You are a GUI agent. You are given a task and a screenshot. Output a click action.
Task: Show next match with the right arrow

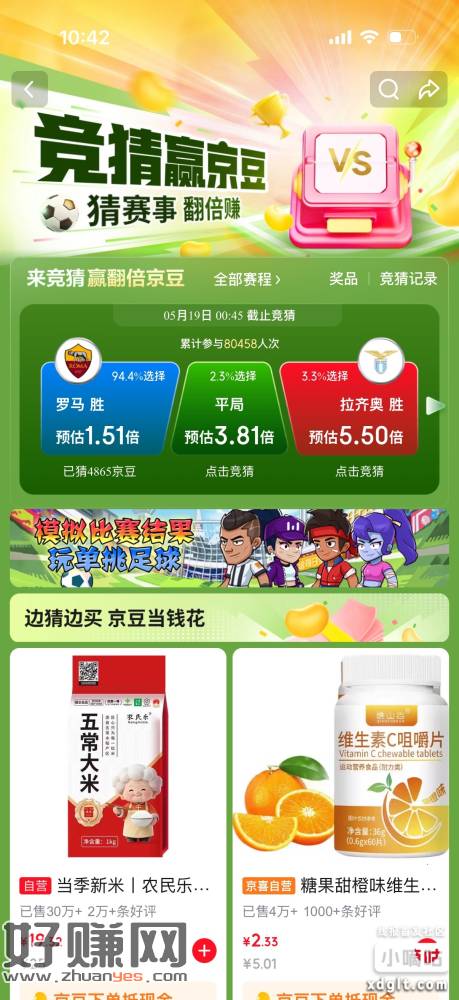pyautogui.click(x=435, y=406)
